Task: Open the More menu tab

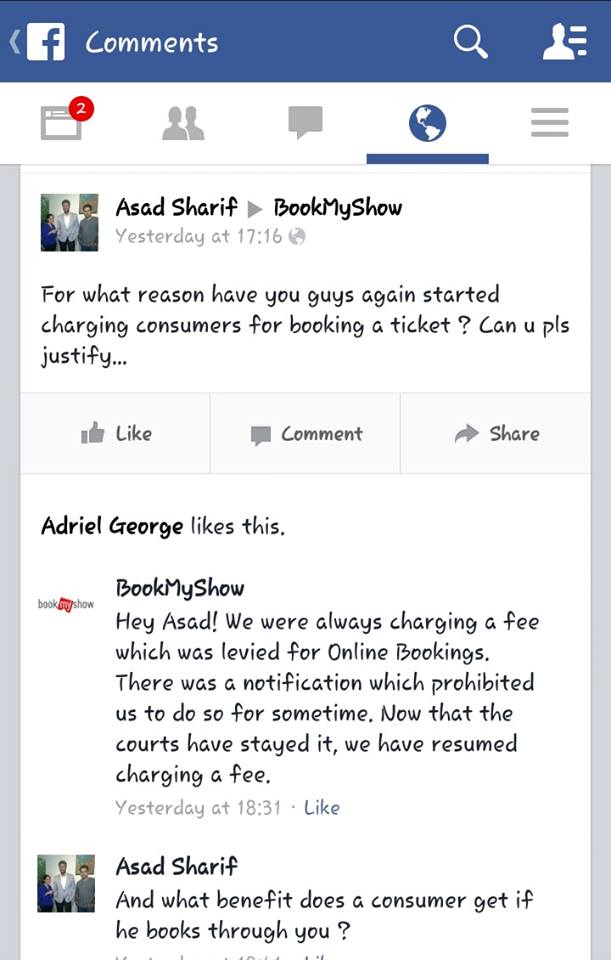Action: point(549,123)
